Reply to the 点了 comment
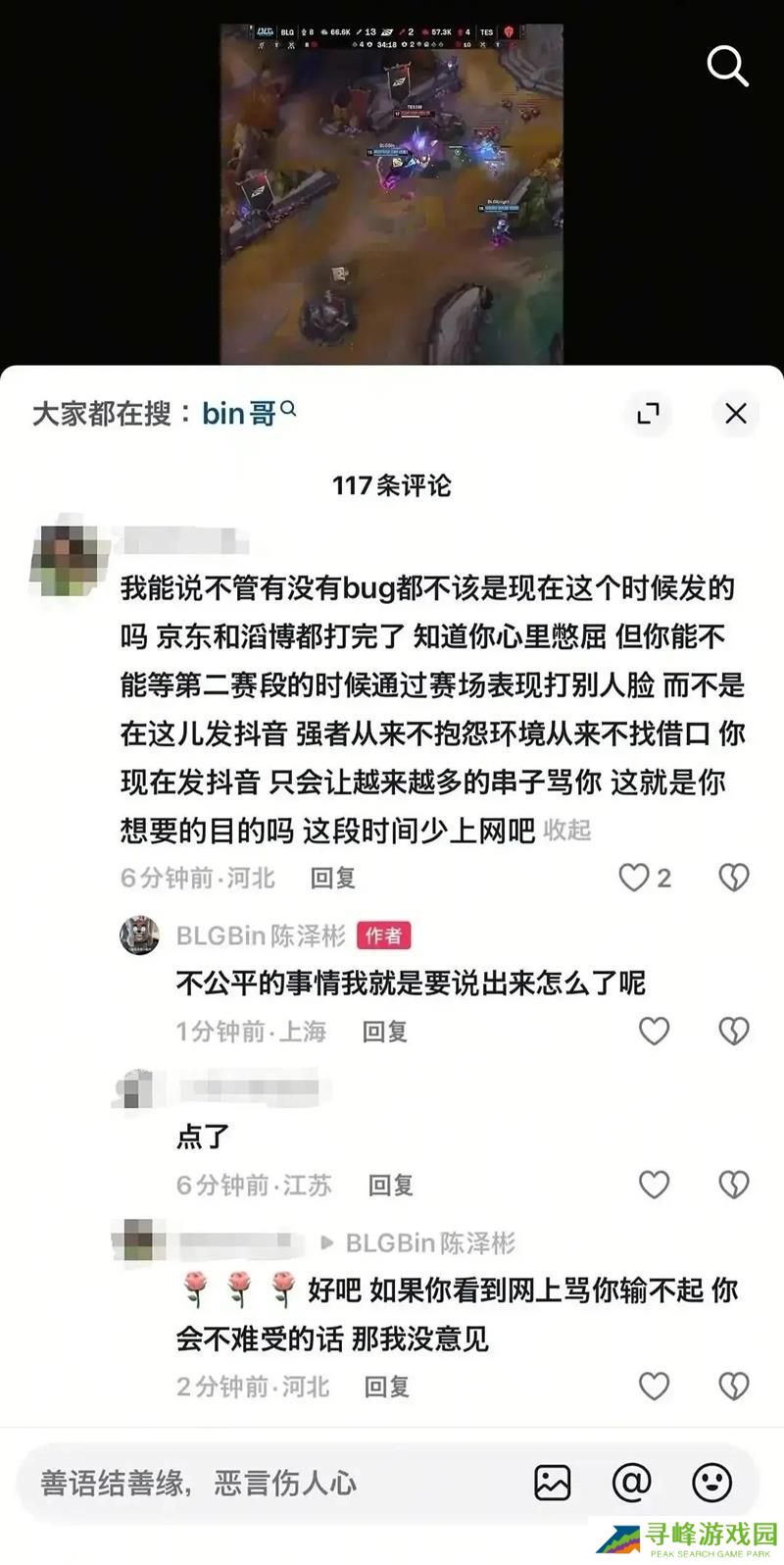 click(x=390, y=1185)
